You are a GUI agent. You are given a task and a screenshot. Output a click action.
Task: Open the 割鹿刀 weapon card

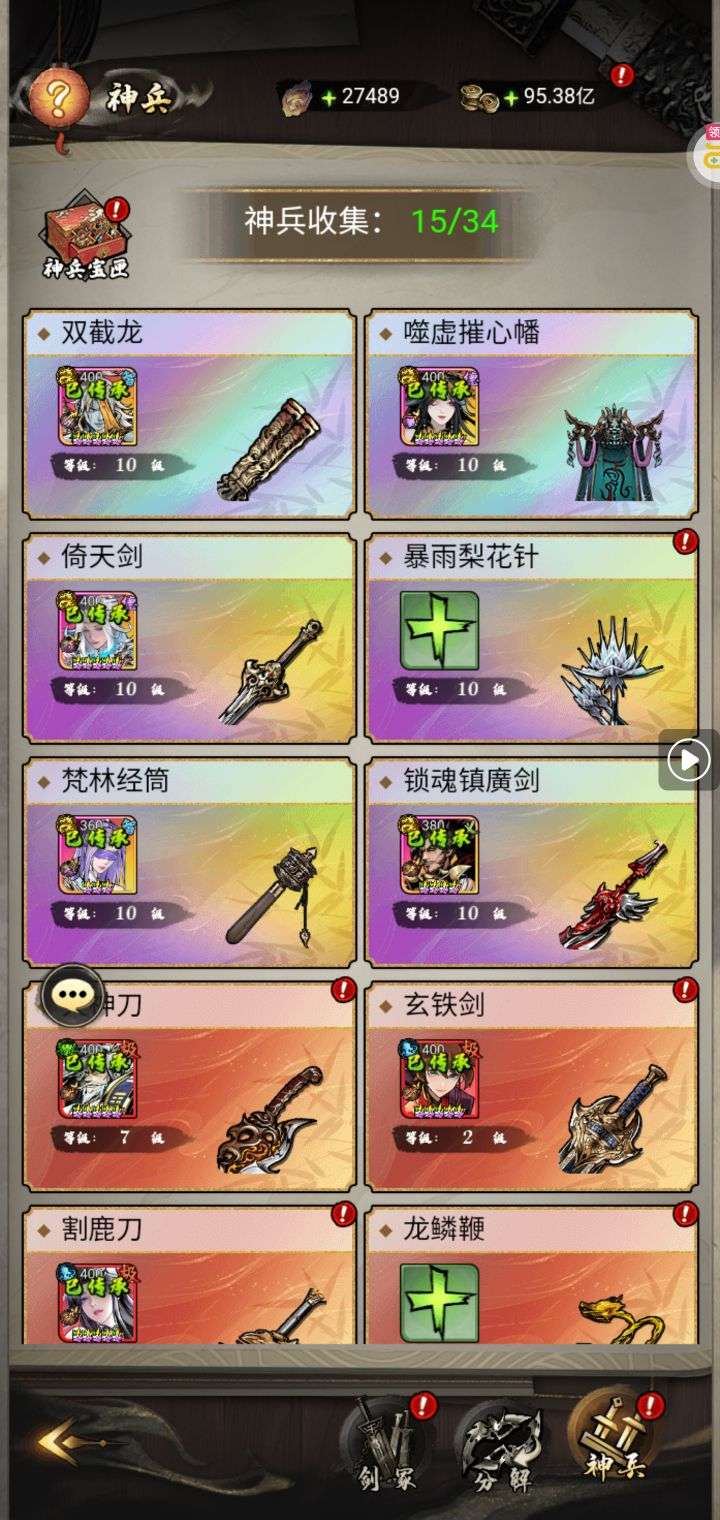189,1275
